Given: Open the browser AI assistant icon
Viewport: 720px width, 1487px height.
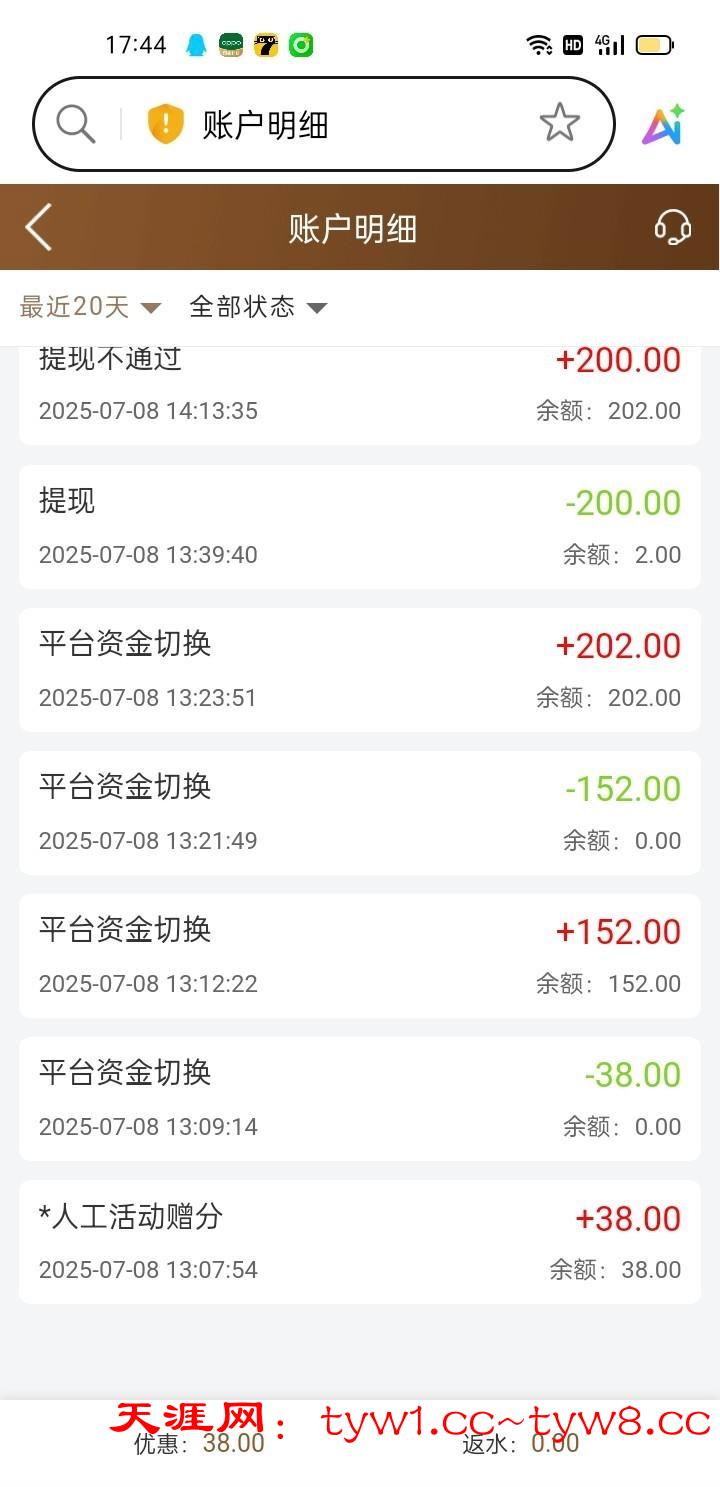Looking at the screenshot, I should pos(663,125).
